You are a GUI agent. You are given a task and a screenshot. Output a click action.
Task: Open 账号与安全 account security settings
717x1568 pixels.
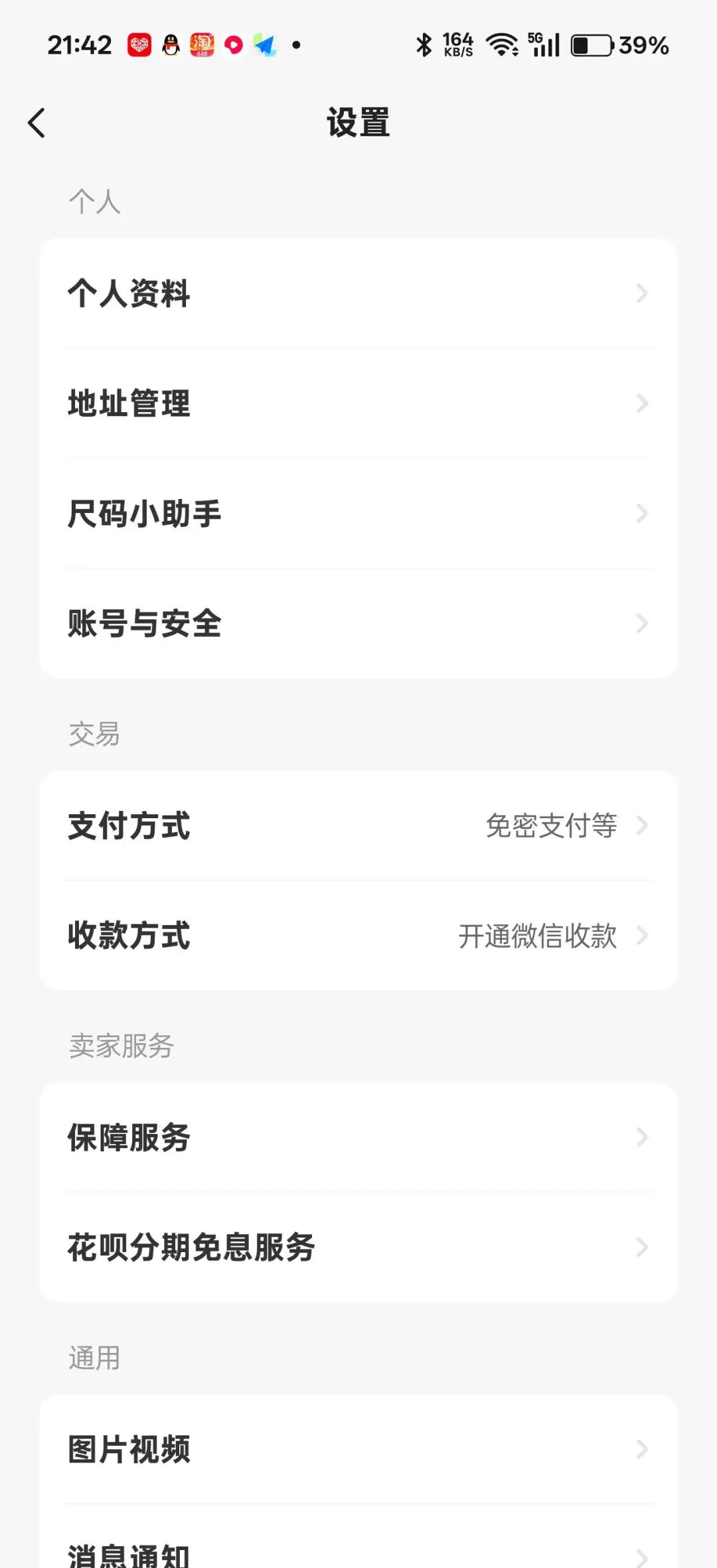point(358,623)
